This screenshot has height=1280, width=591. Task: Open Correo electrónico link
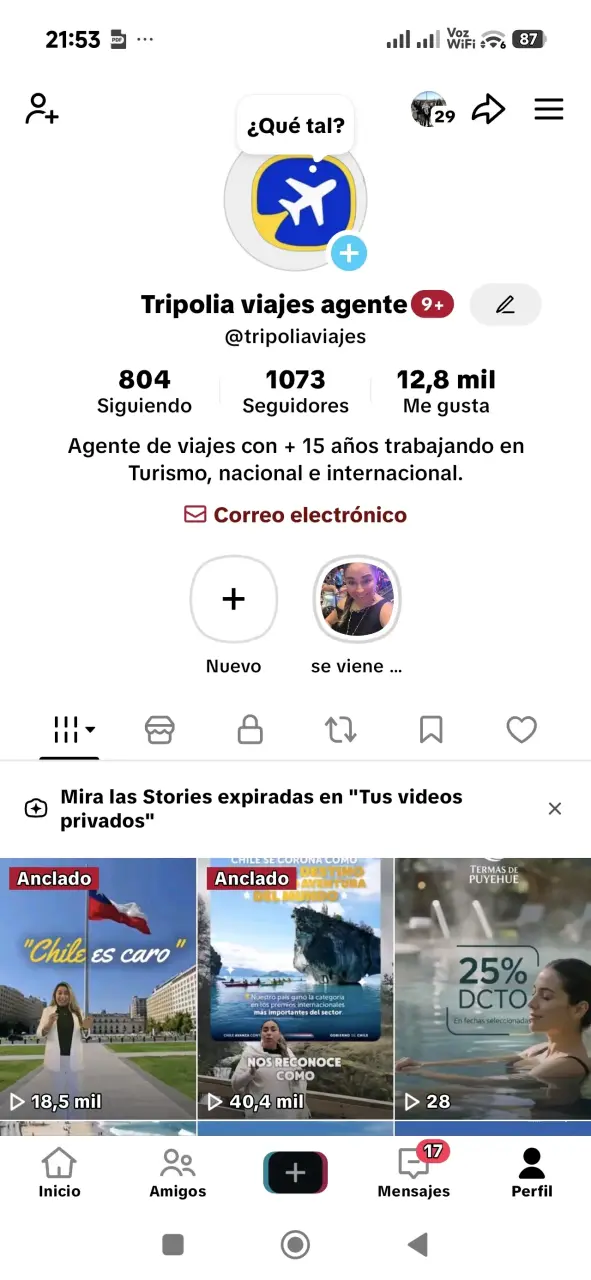tap(295, 515)
